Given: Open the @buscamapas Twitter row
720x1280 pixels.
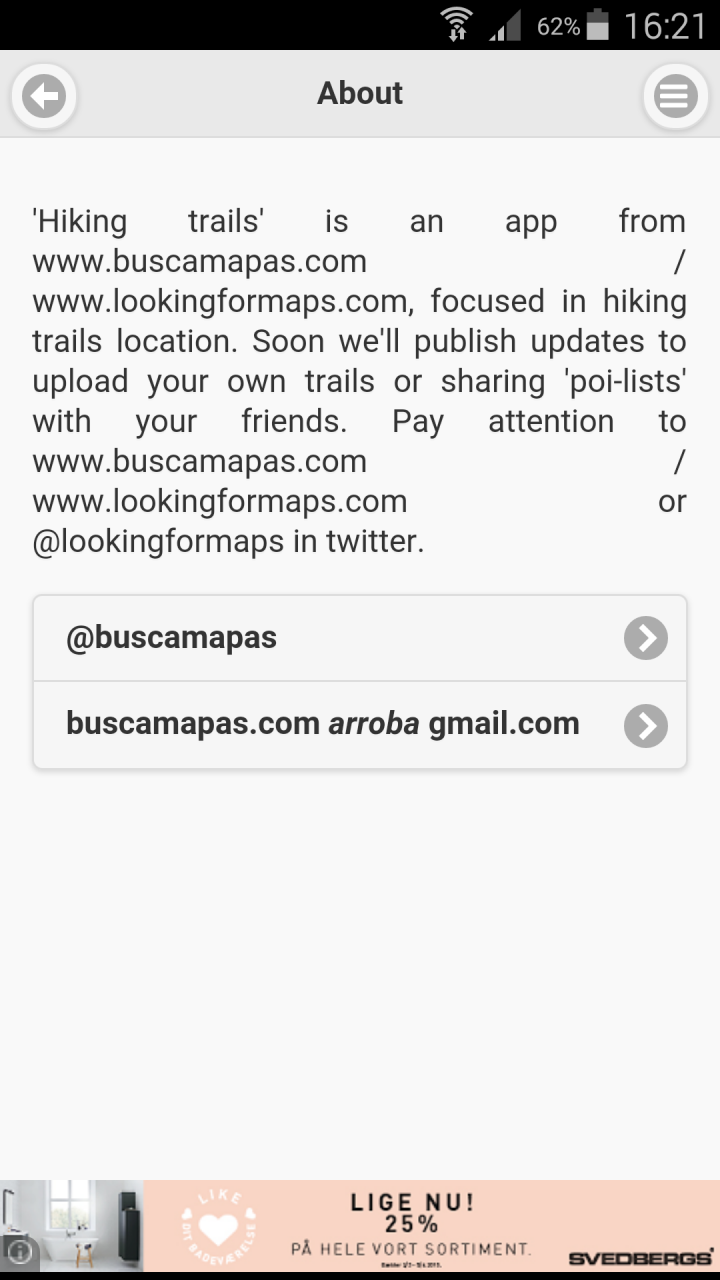Looking at the screenshot, I should [x=360, y=638].
